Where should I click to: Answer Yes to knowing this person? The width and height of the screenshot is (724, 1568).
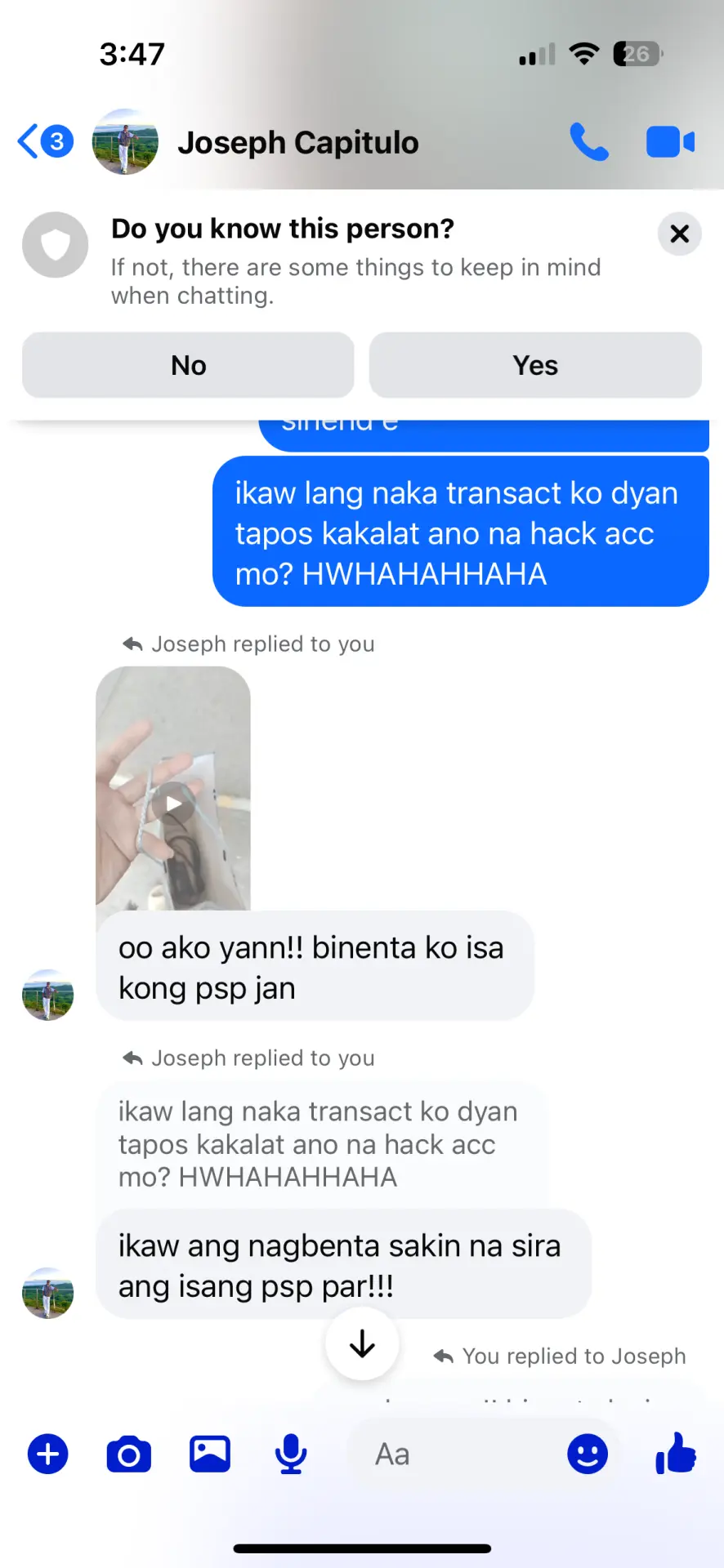click(x=535, y=365)
